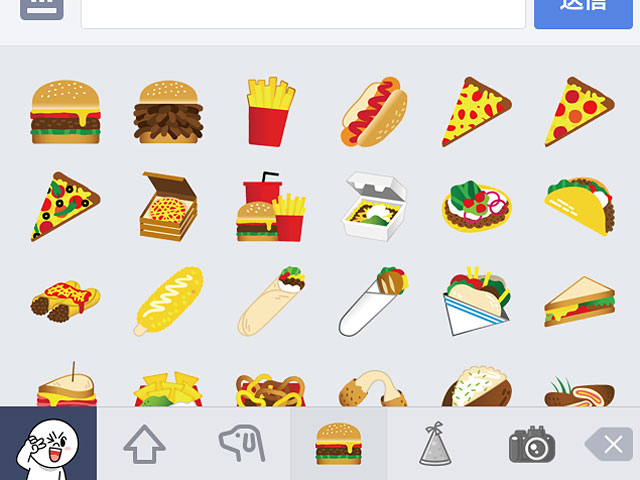Select the food emoji category tab

[x=338, y=444]
